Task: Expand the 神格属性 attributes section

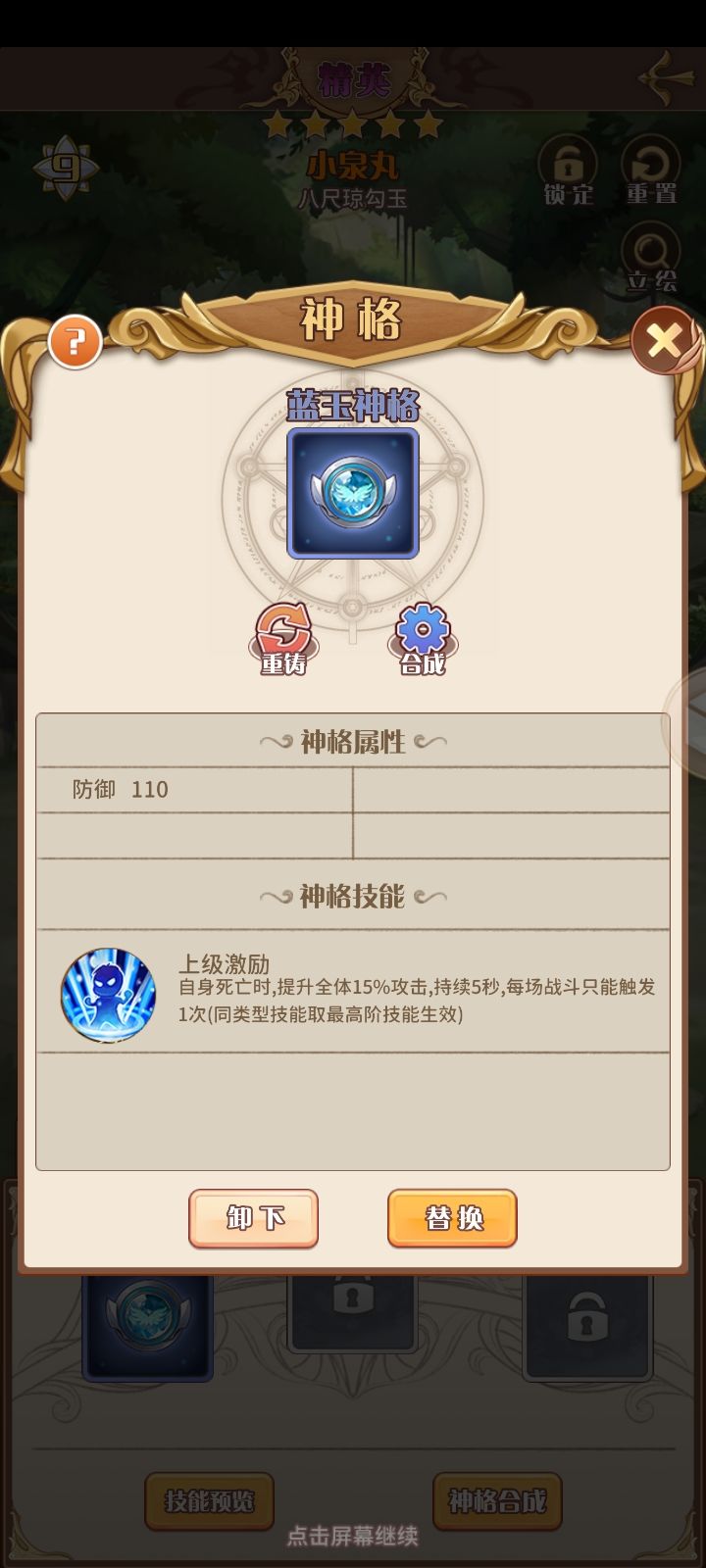Action: tap(353, 741)
